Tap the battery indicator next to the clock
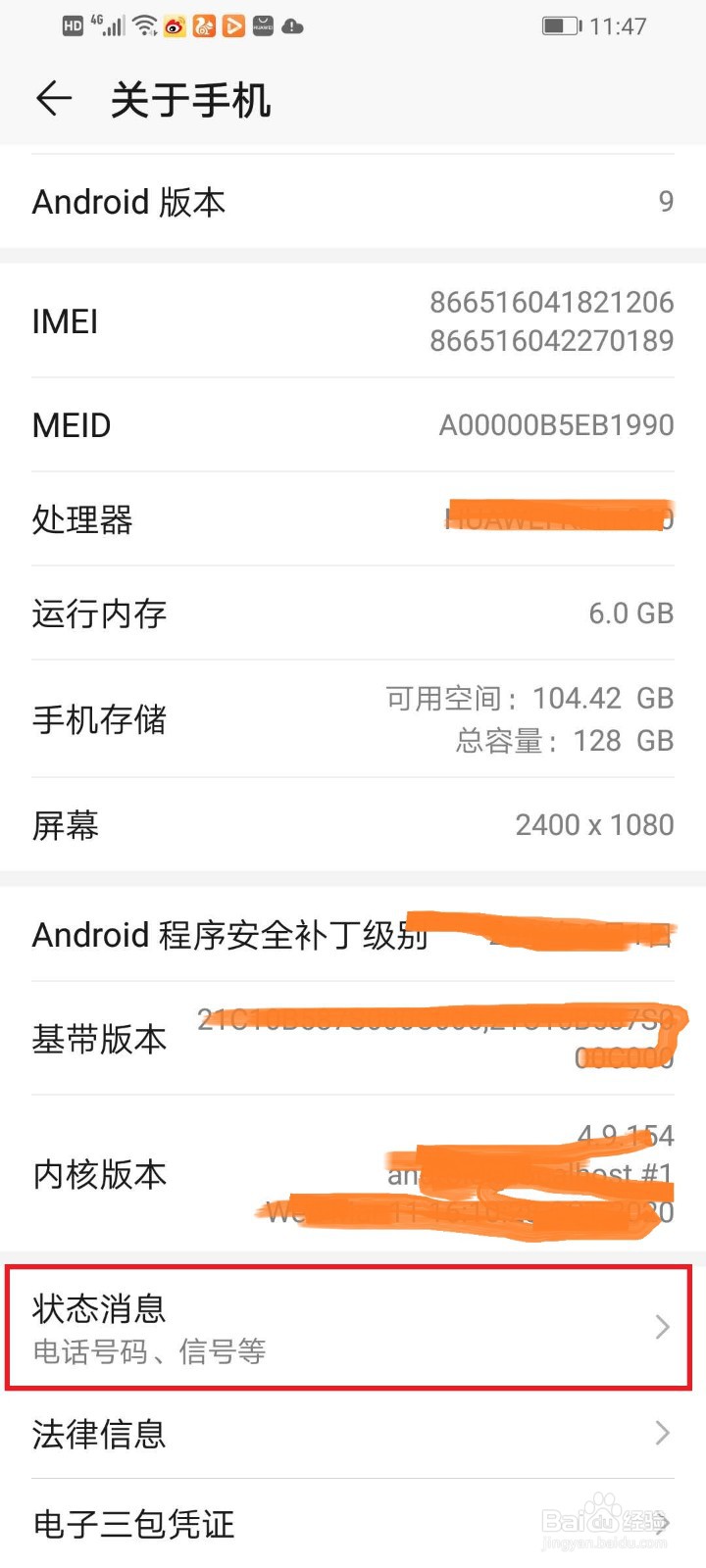Image resolution: width=706 pixels, height=1568 pixels. tap(559, 26)
